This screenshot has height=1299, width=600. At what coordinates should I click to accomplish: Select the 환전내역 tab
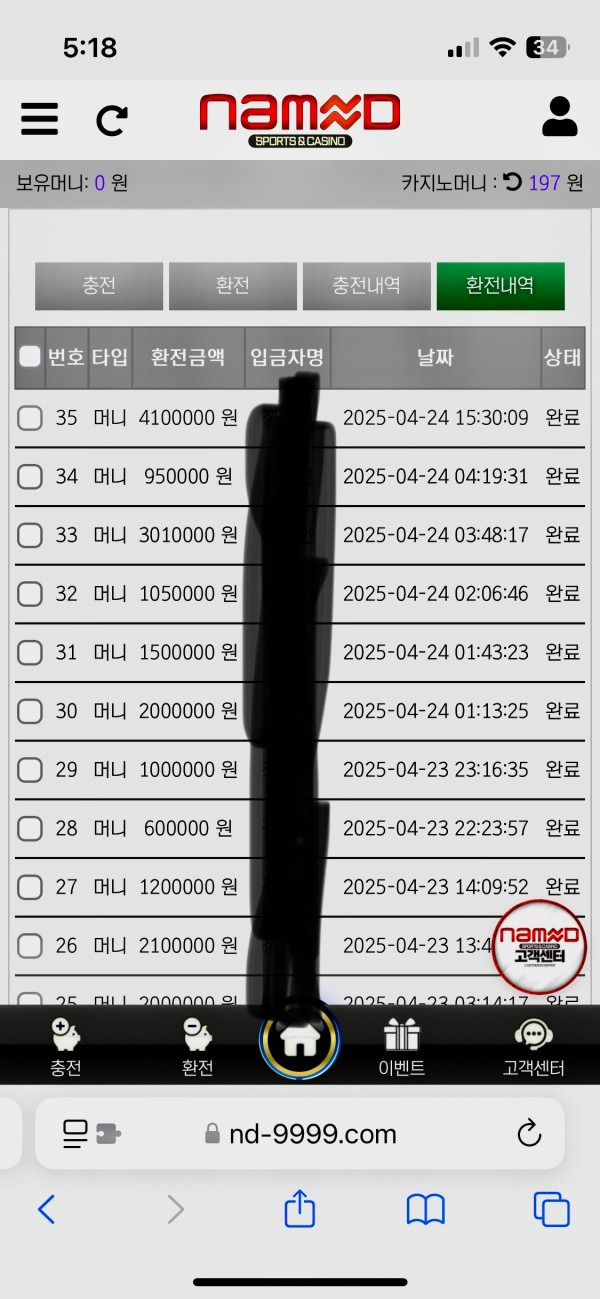click(x=500, y=286)
